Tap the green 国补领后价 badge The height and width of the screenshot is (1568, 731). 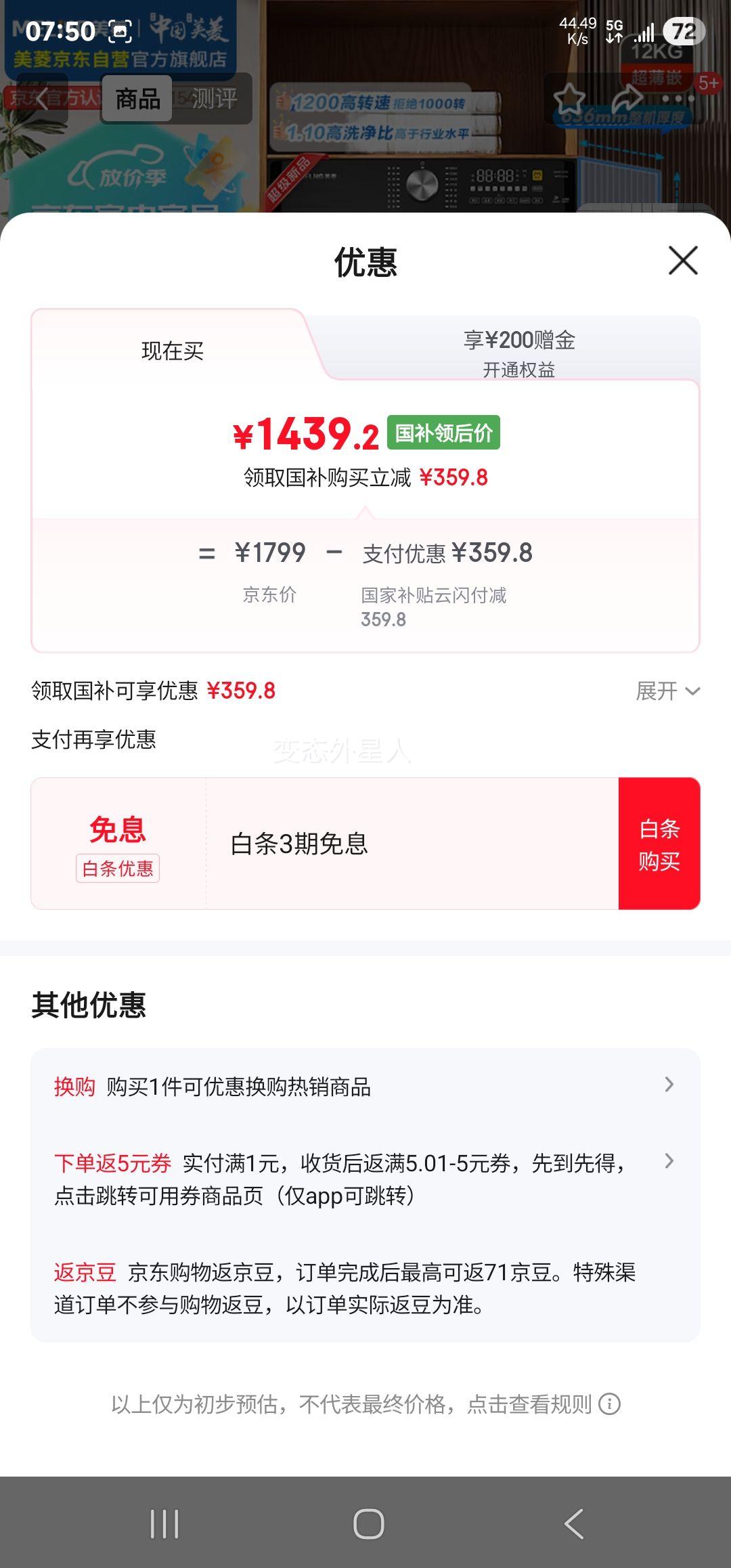coord(443,433)
